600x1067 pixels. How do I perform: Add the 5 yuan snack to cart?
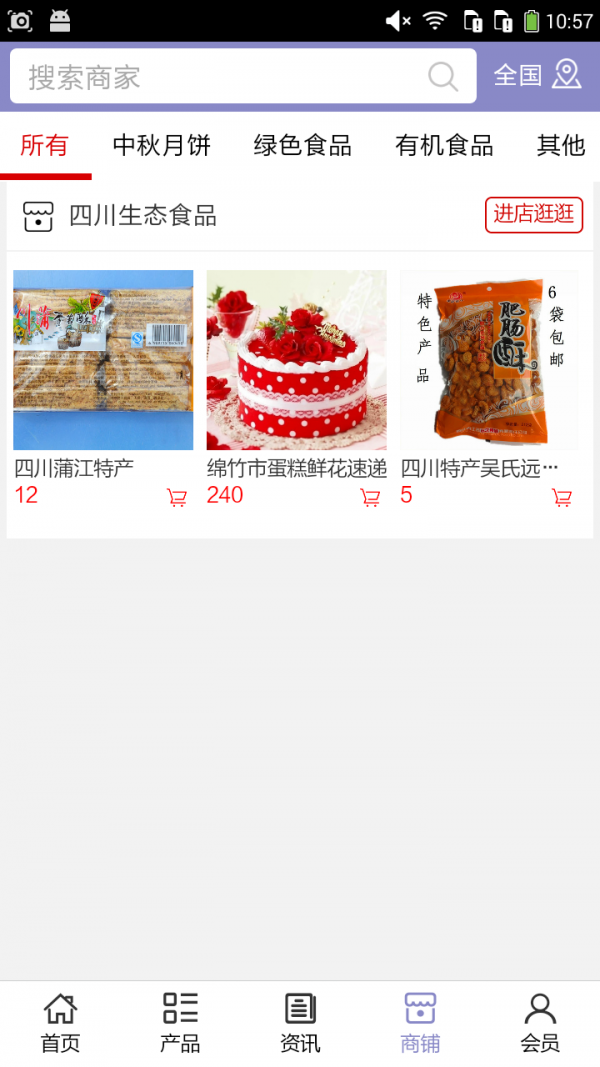pyautogui.click(x=563, y=497)
